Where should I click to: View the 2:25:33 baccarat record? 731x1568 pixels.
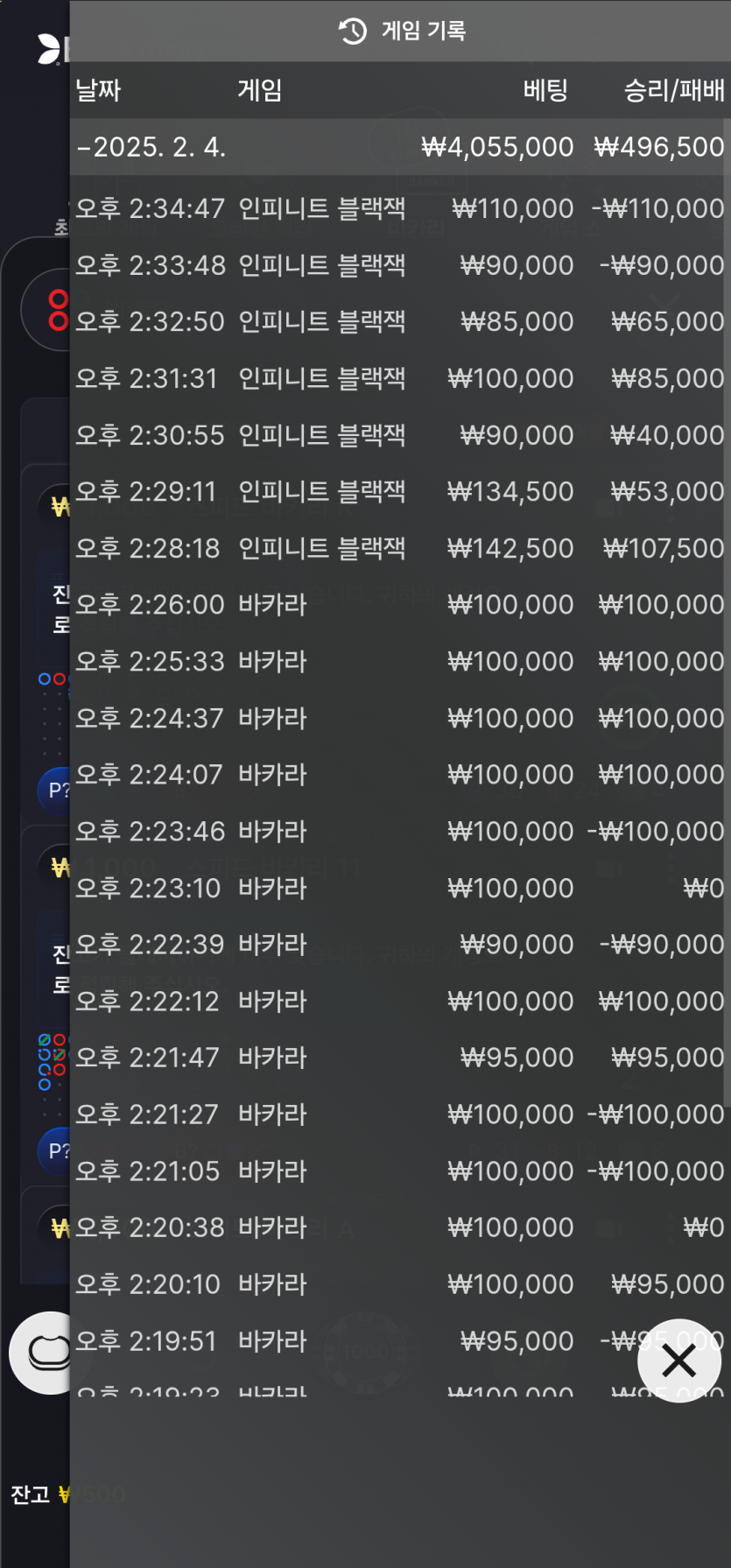[398, 661]
